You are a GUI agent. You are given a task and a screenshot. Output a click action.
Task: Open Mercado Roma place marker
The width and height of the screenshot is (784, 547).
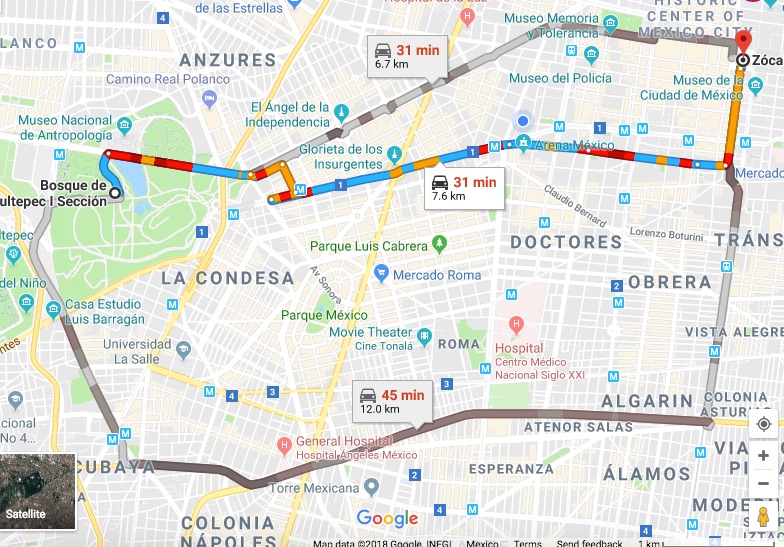click(x=380, y=274)
